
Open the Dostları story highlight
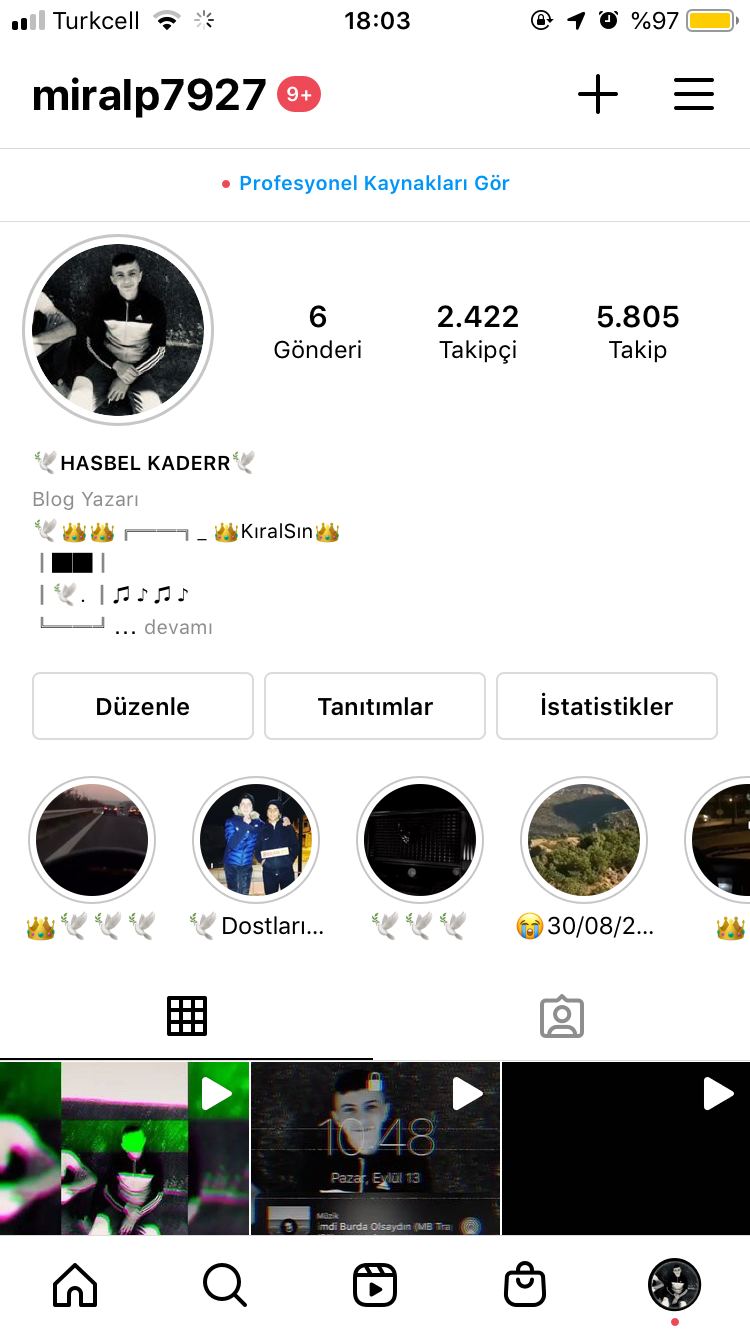pyautogui.click(x=256, y=840)
